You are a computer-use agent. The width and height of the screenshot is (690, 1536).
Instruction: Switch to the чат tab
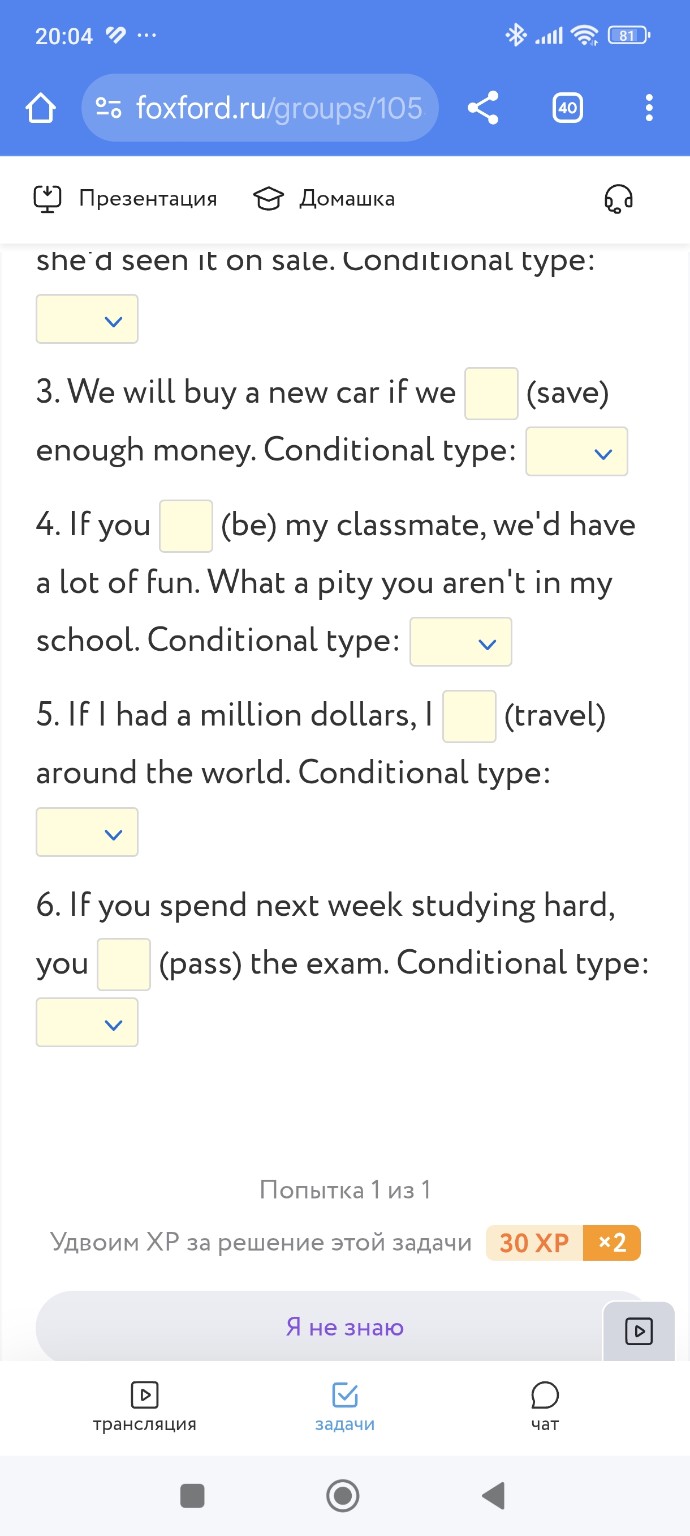pos(545,1406)
